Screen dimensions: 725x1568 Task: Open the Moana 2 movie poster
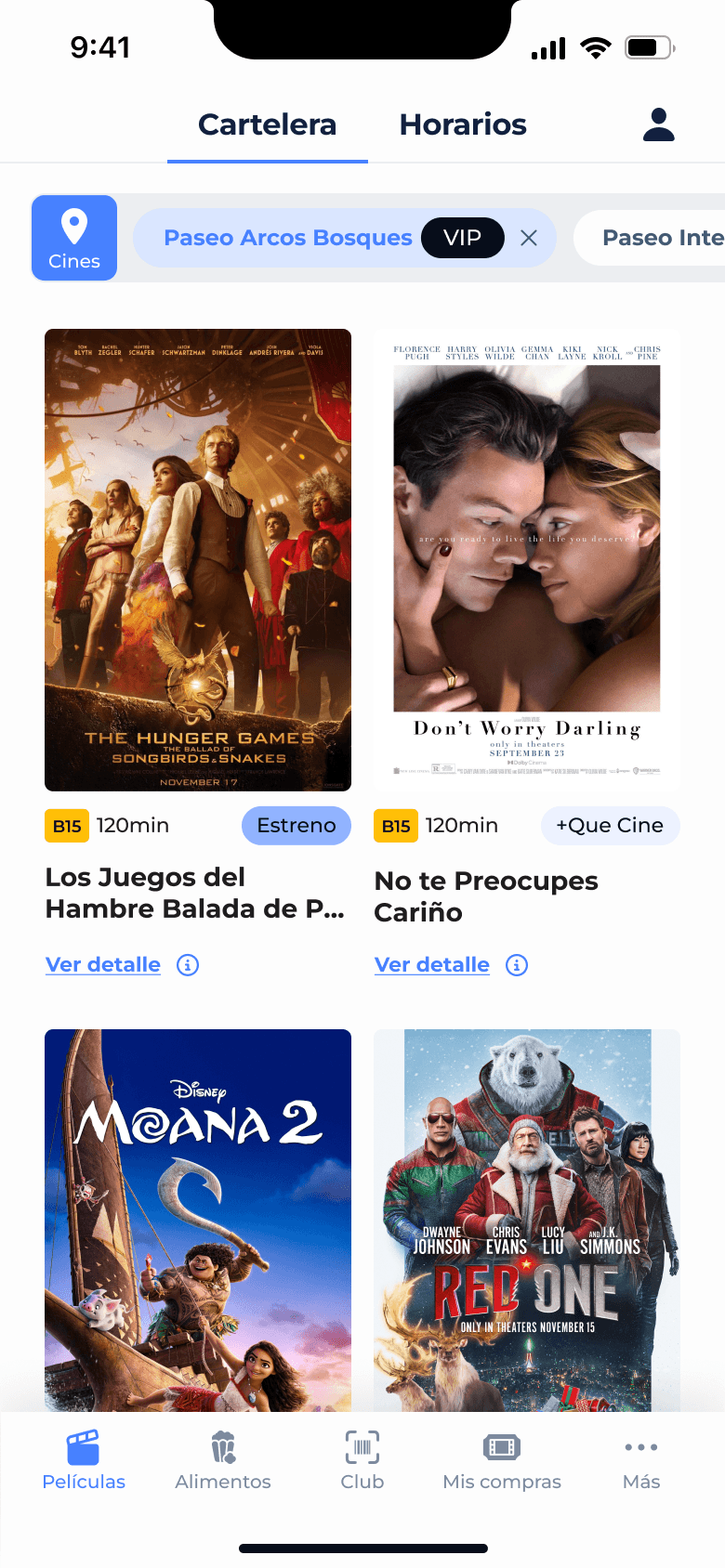pos(198,1219)
